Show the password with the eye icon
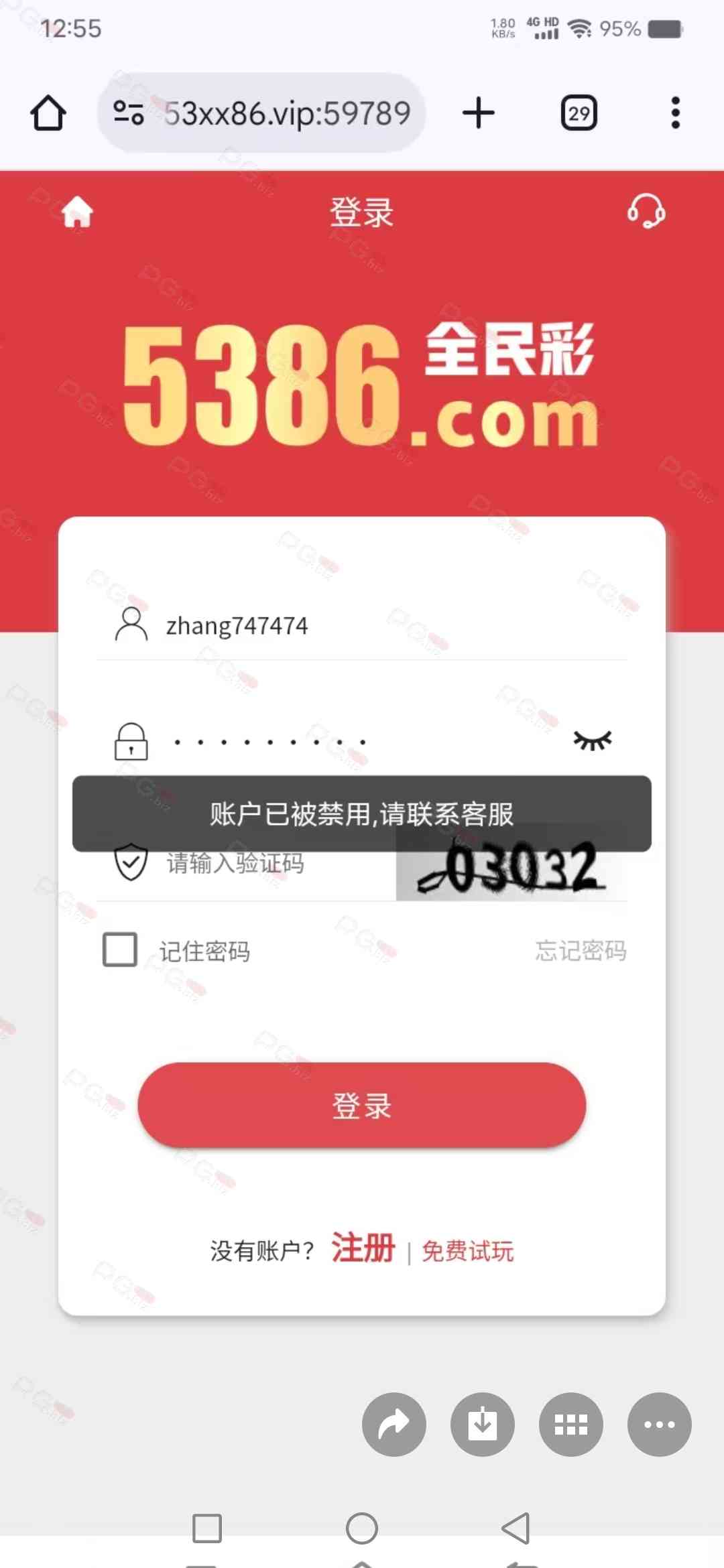 593,740
